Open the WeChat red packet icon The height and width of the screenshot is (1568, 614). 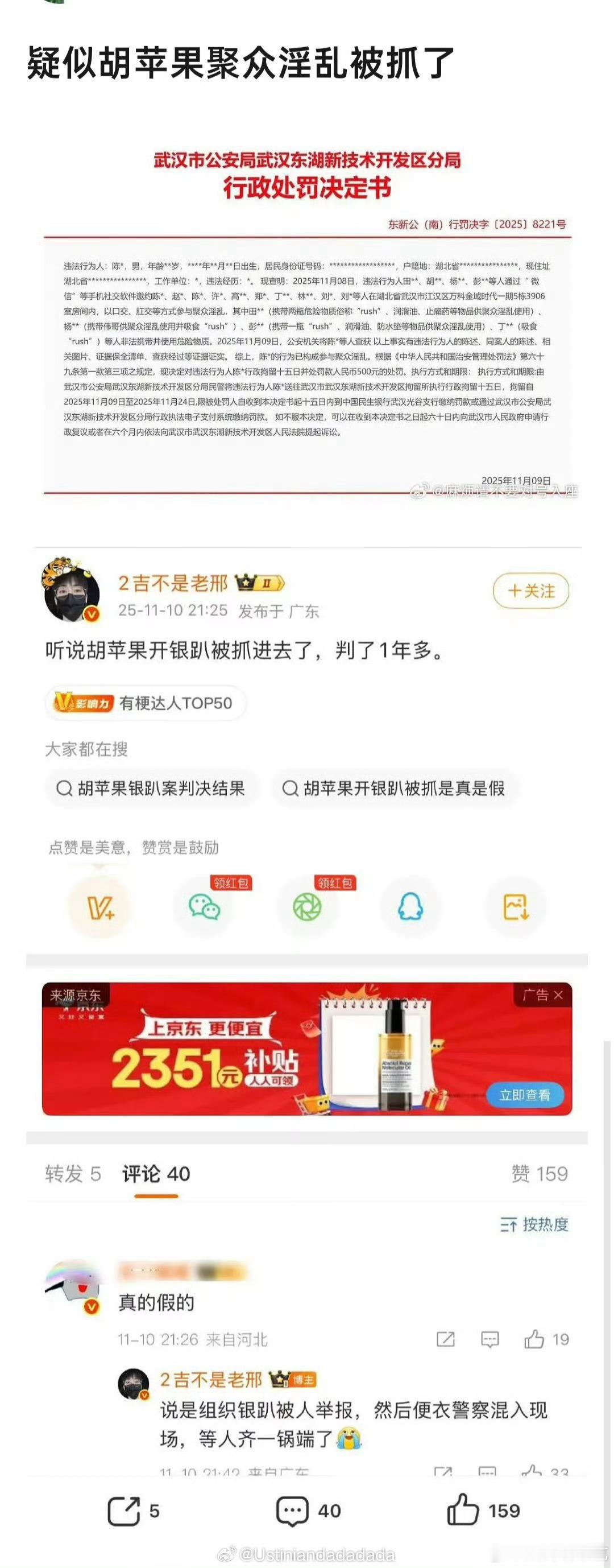tap(205, 906)
